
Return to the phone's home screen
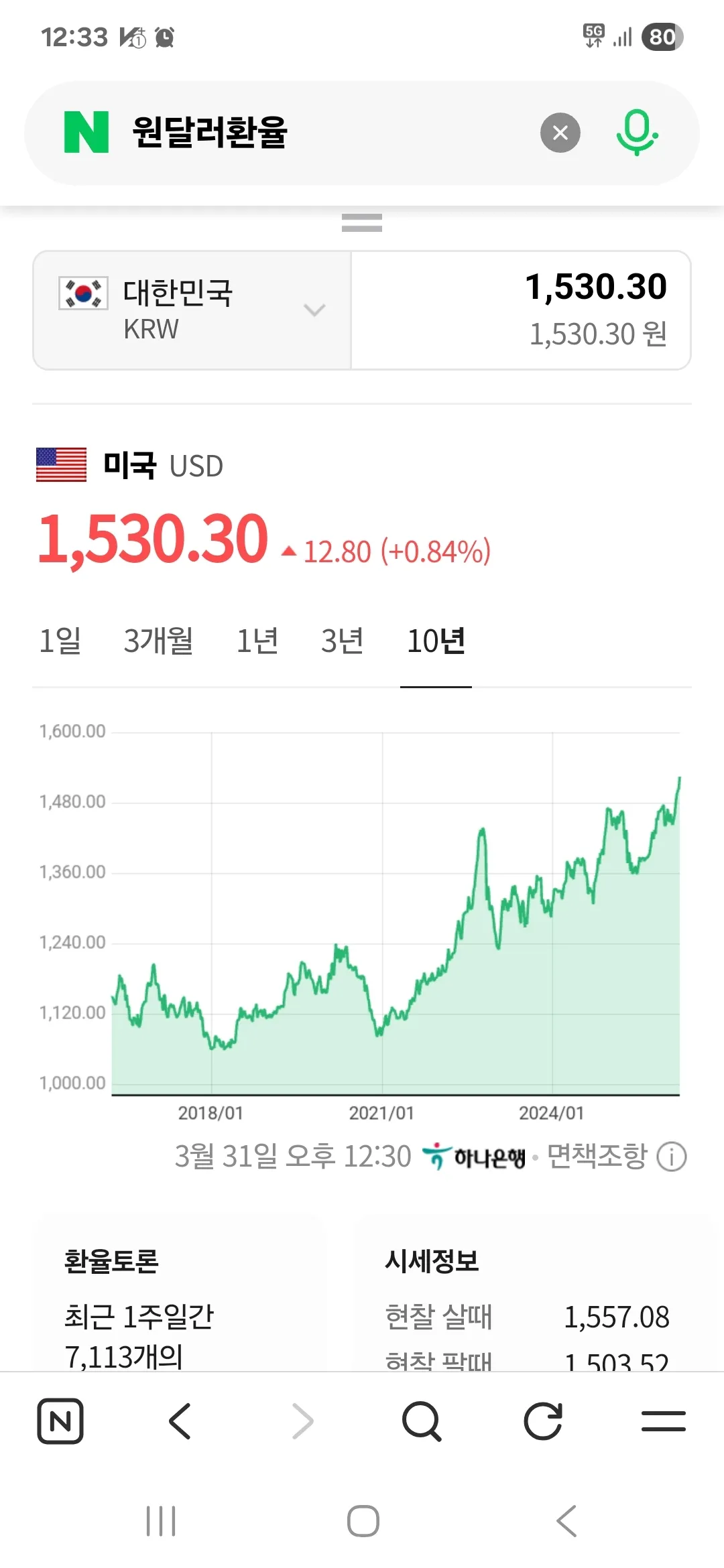[363, 1521]
